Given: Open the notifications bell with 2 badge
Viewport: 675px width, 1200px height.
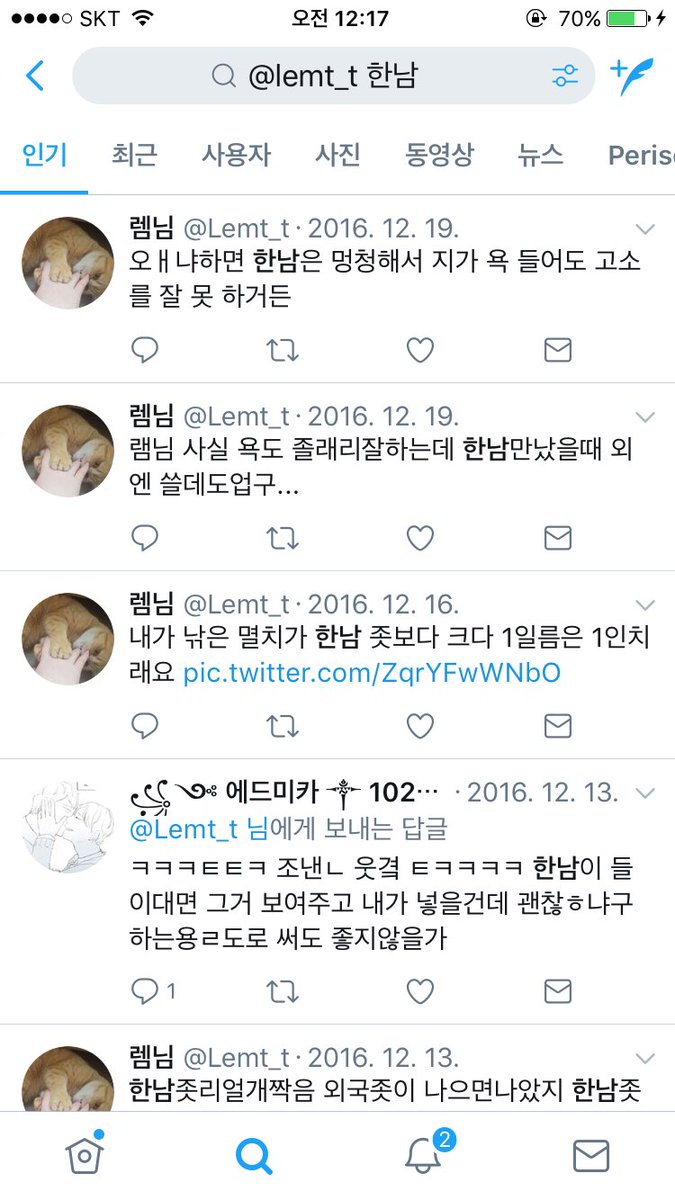Looking at the screenshot, I should pos(424,1155).
